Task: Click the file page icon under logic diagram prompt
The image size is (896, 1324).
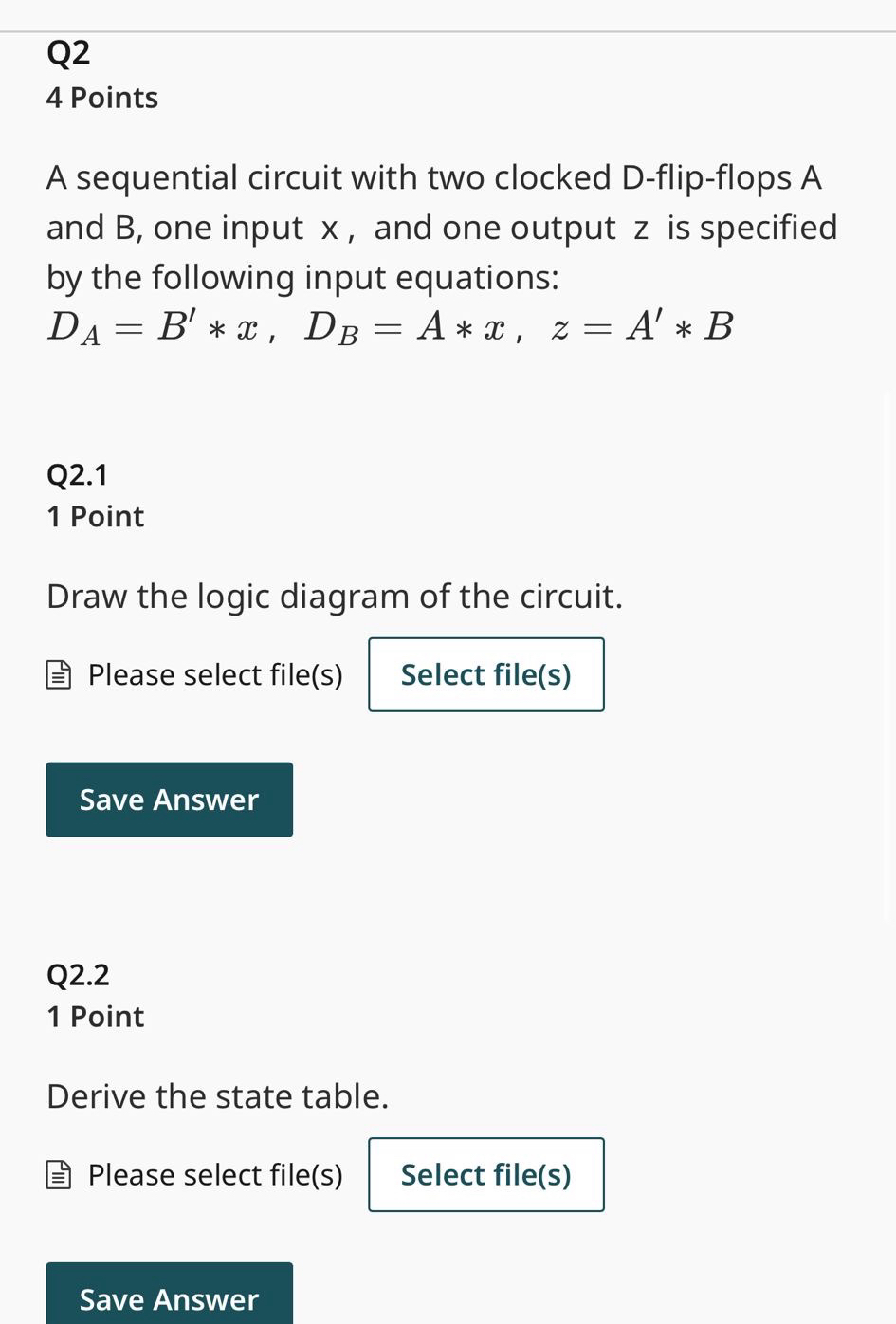Action: (x=59, y=674)
